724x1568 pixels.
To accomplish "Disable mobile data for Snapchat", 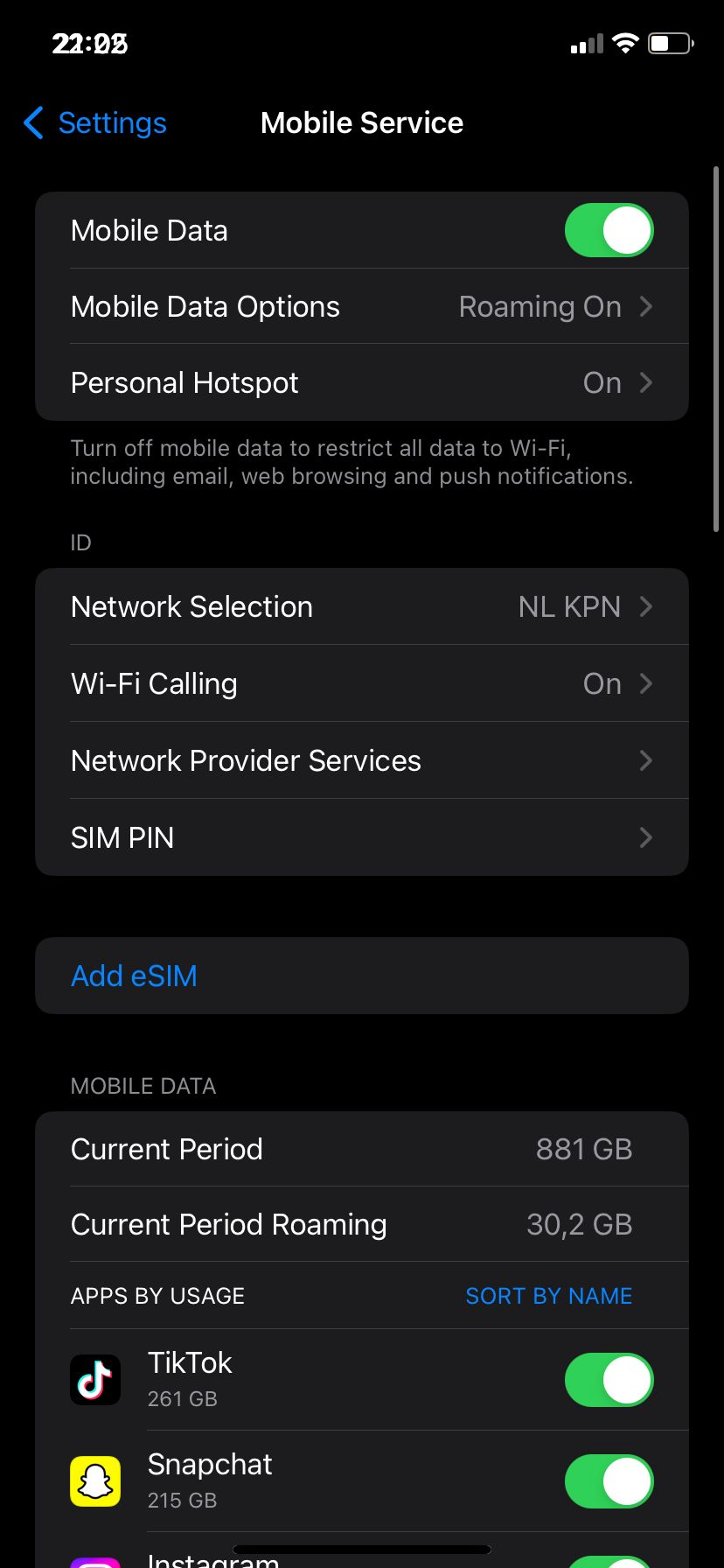I will pos(609,1481).
